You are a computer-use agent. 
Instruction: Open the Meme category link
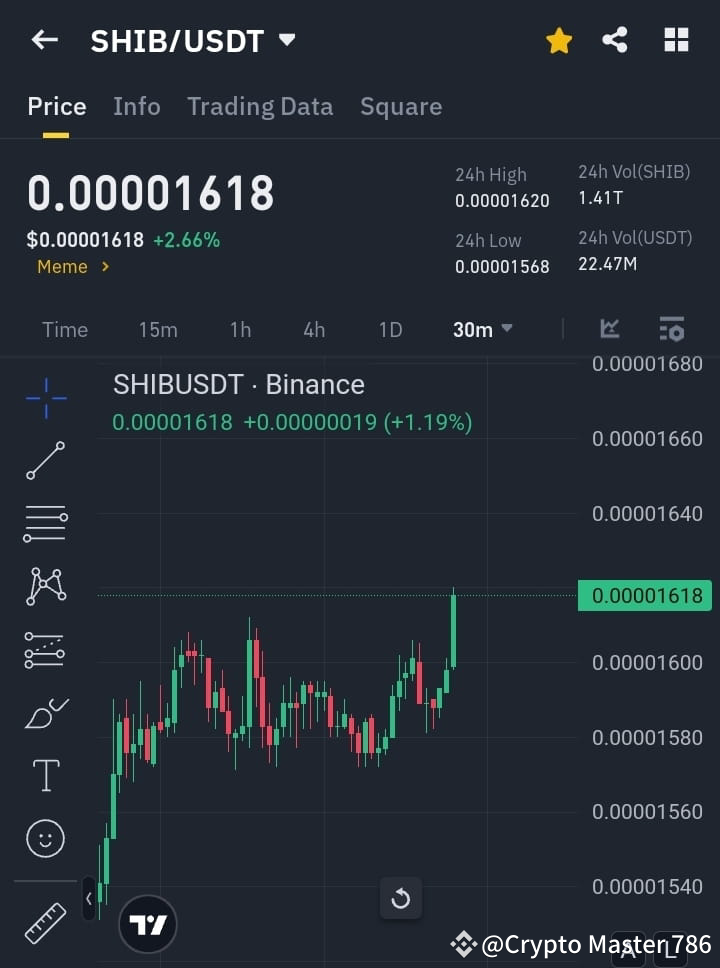click(65, 267)
